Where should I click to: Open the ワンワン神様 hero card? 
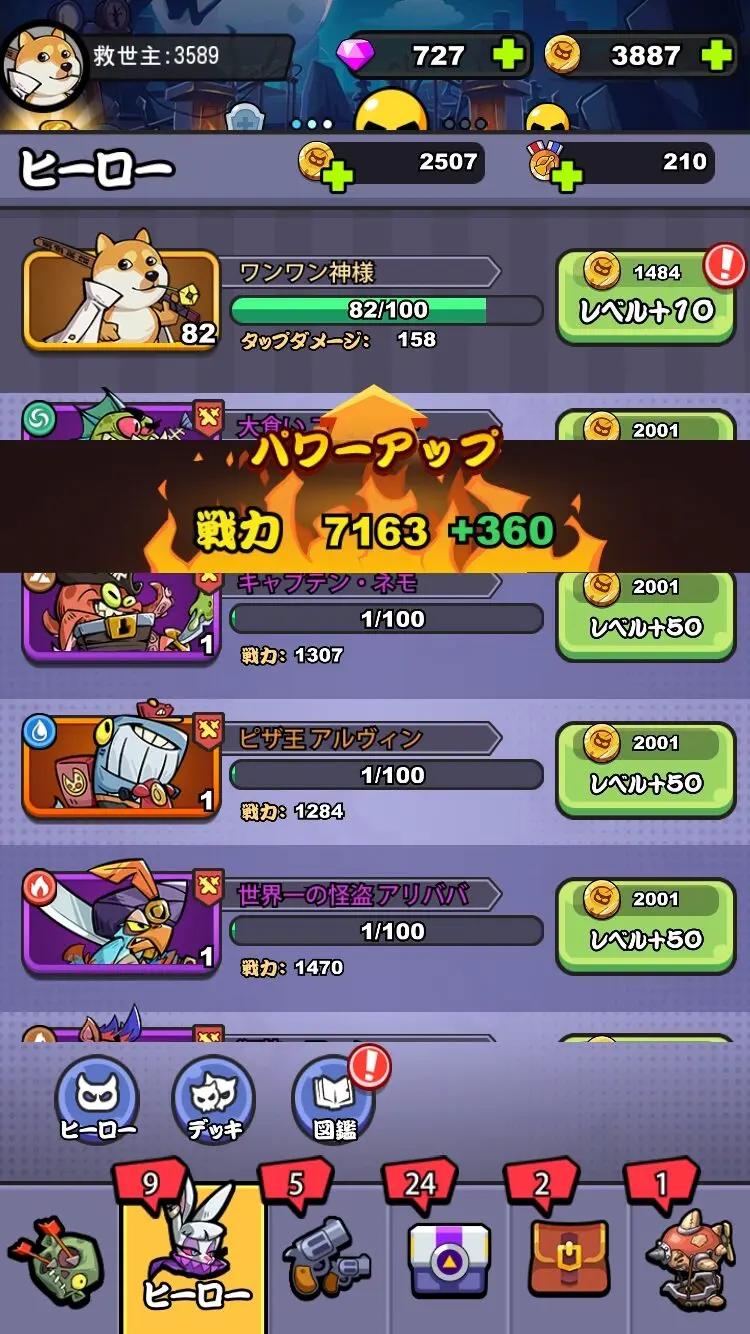pyautogui.click(x=120, y=298)
